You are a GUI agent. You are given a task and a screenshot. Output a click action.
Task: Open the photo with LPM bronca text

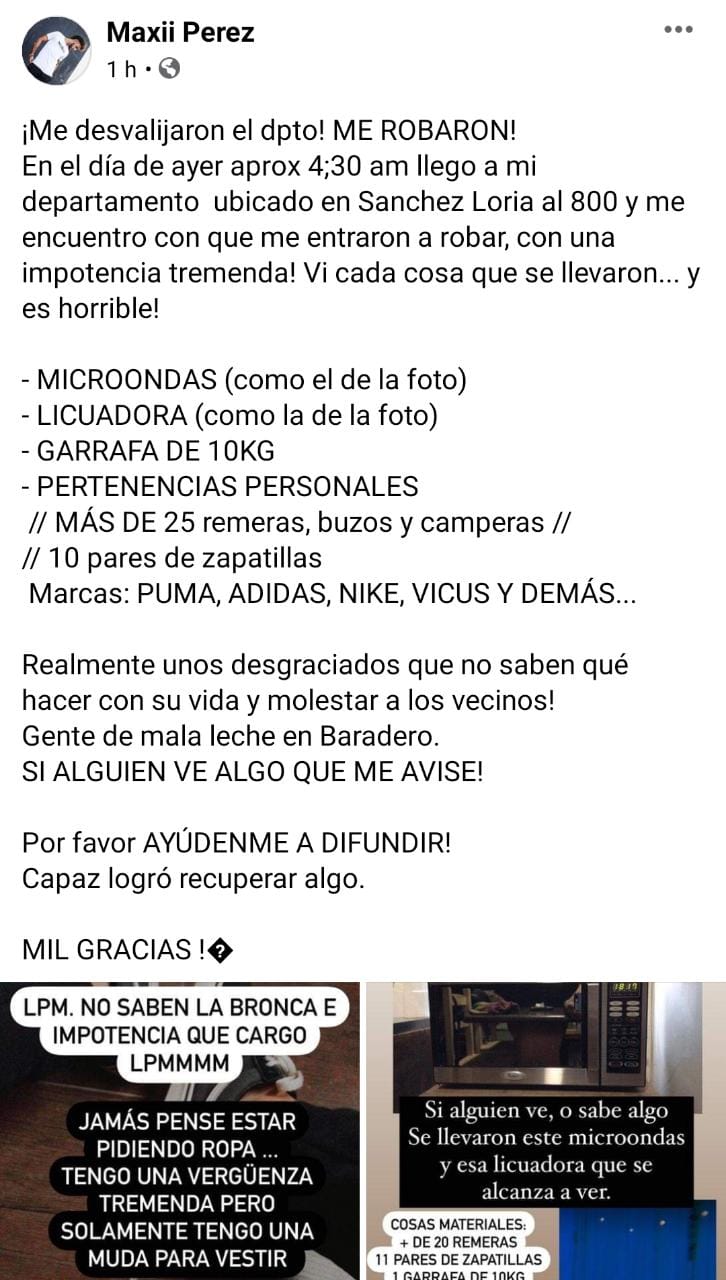click(x=180, y=1130)
